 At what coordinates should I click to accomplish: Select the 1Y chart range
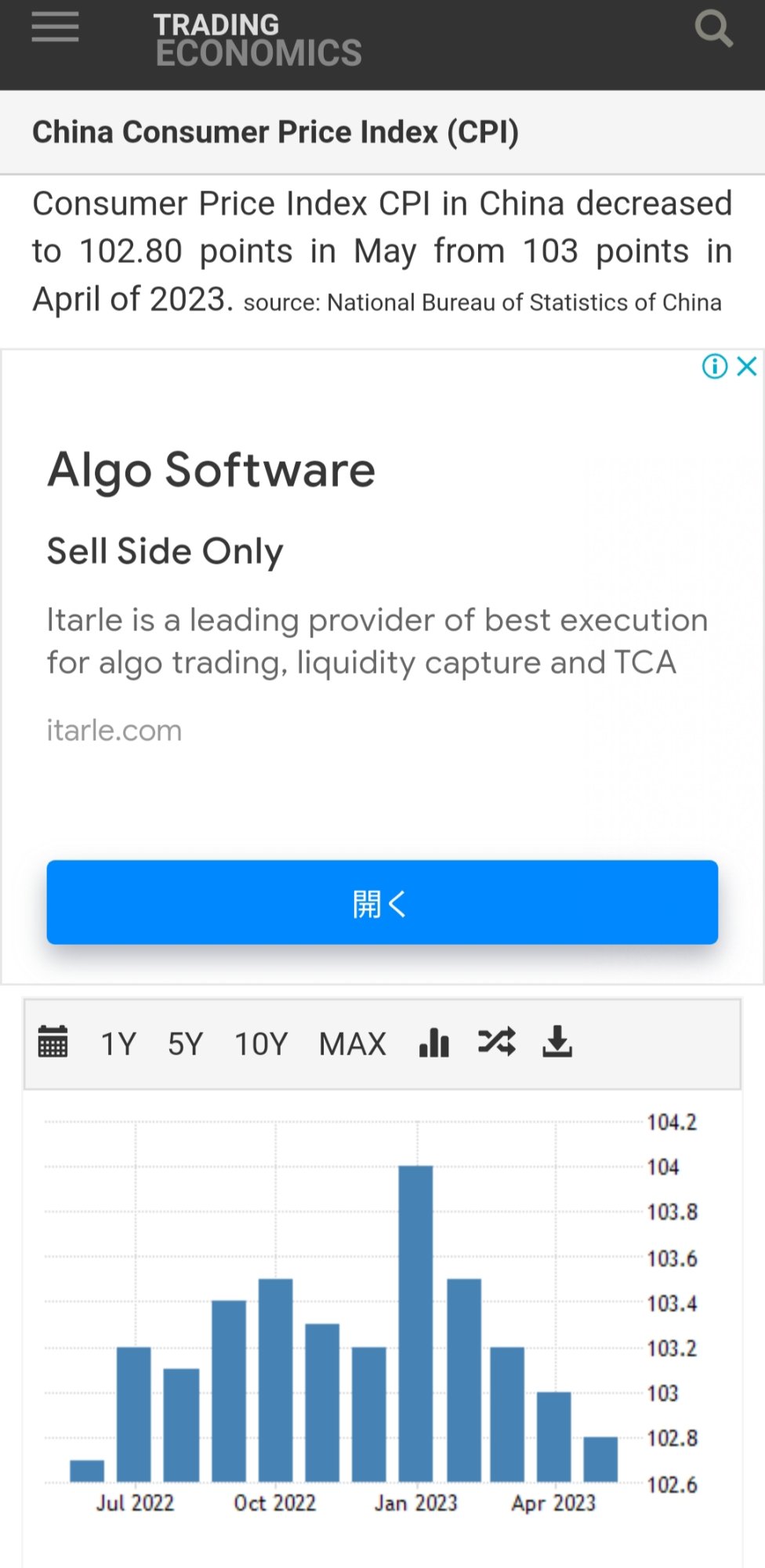point(118,1044)
